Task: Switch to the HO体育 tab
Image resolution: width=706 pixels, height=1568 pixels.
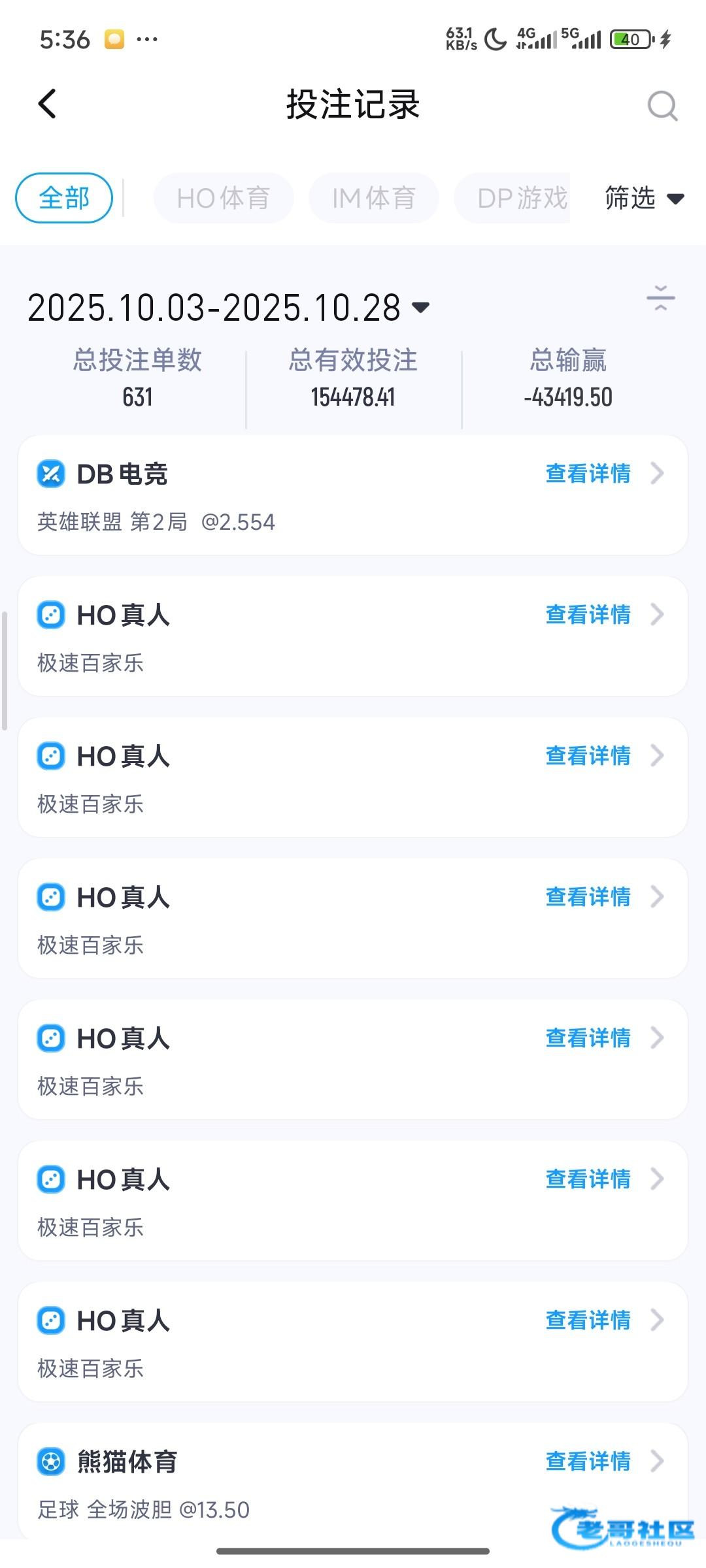Action: 223,198
